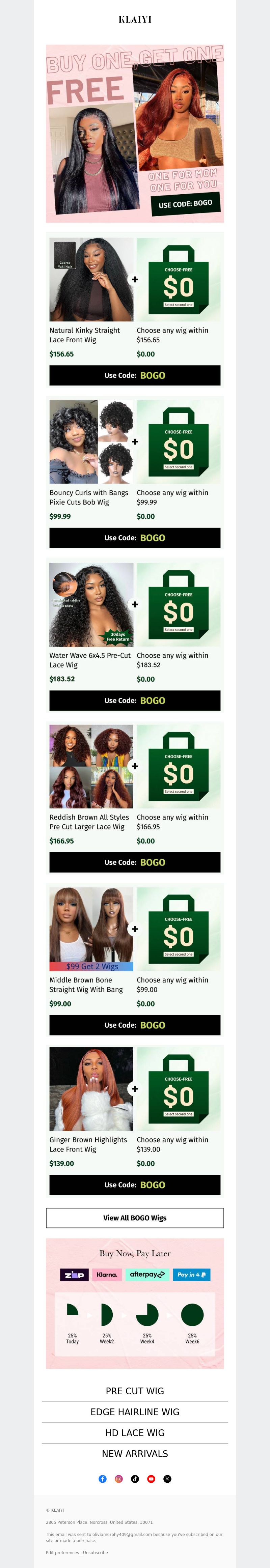Browse HD LACE WIG

135,1433
